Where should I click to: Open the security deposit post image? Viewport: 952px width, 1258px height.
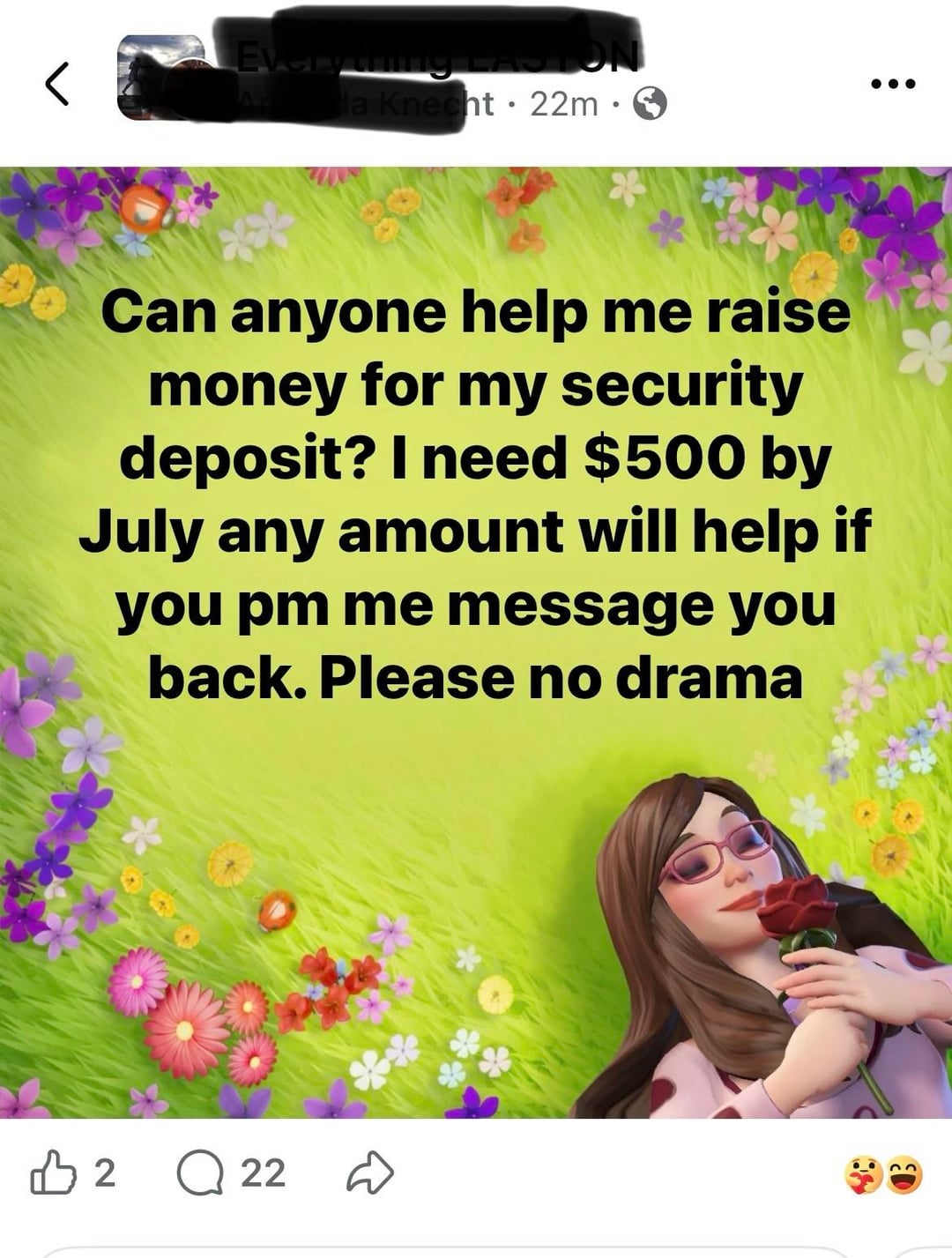[x=476, y=642]
